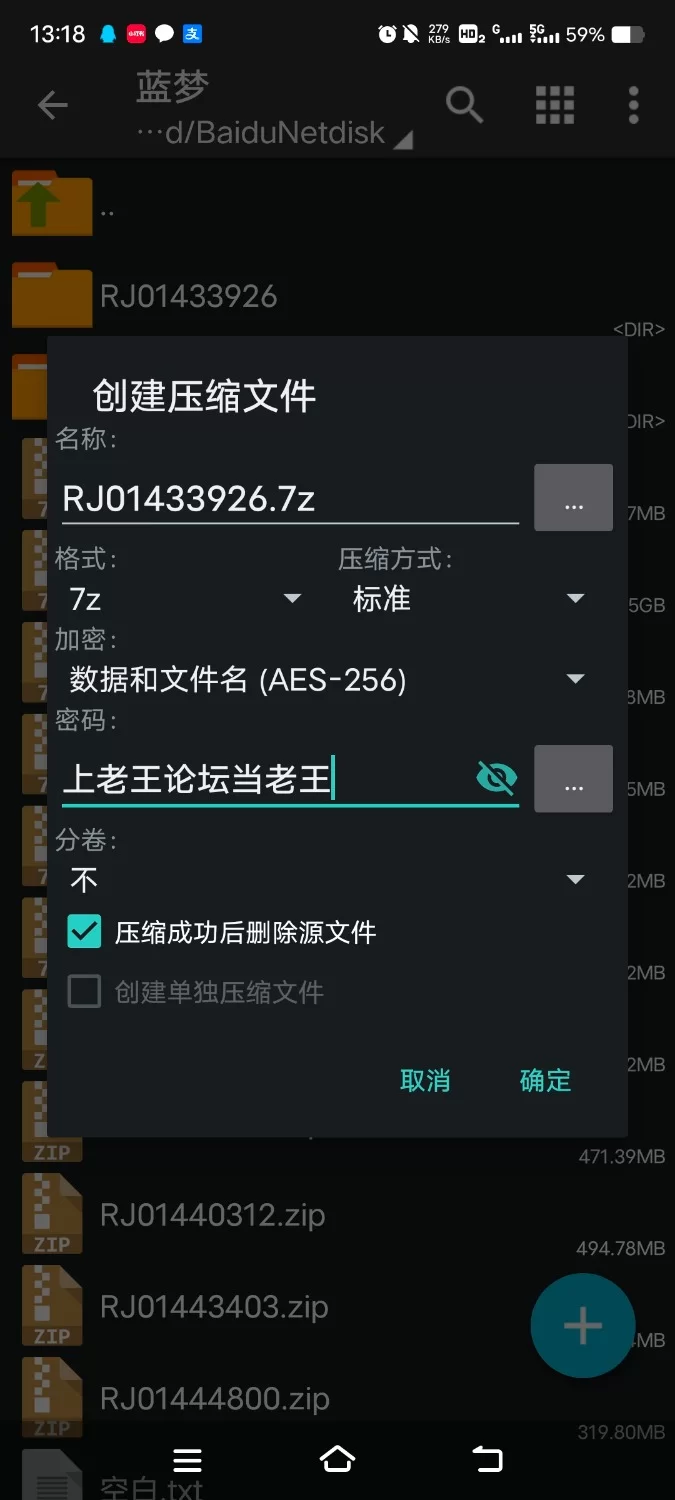Uncheck 压缩成功后删除源文件

85,932
